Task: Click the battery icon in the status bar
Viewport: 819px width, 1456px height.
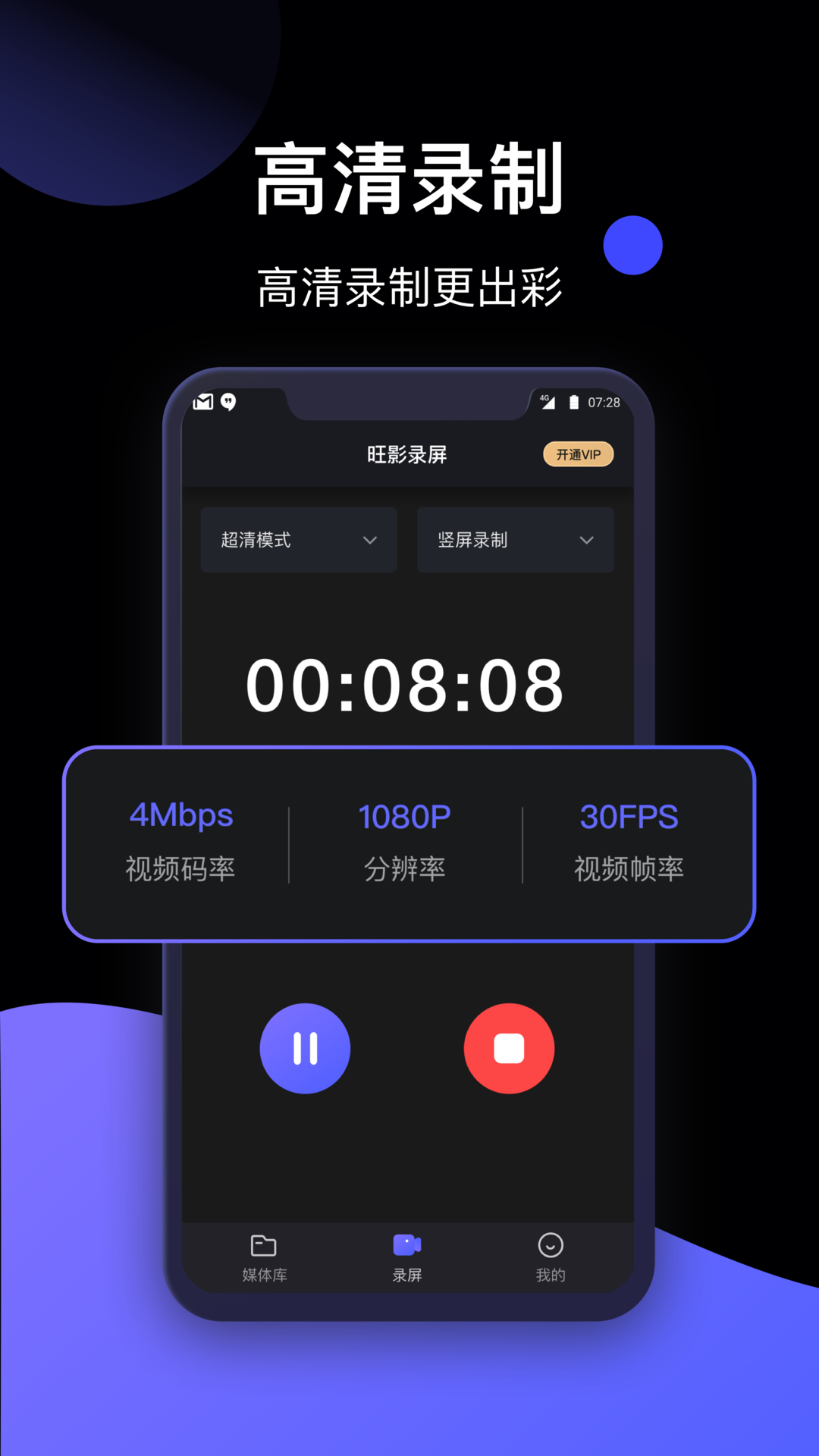Action: (575, 402)
